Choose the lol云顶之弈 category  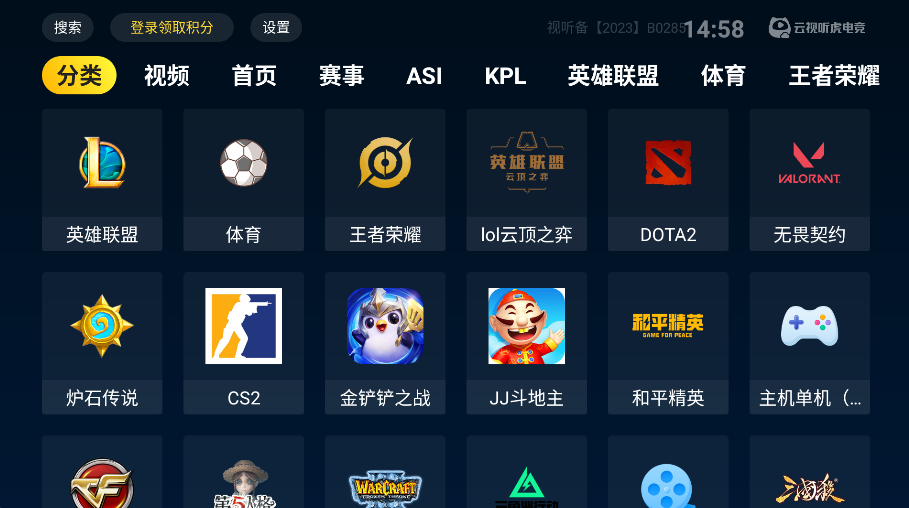(x=526, y=180)
